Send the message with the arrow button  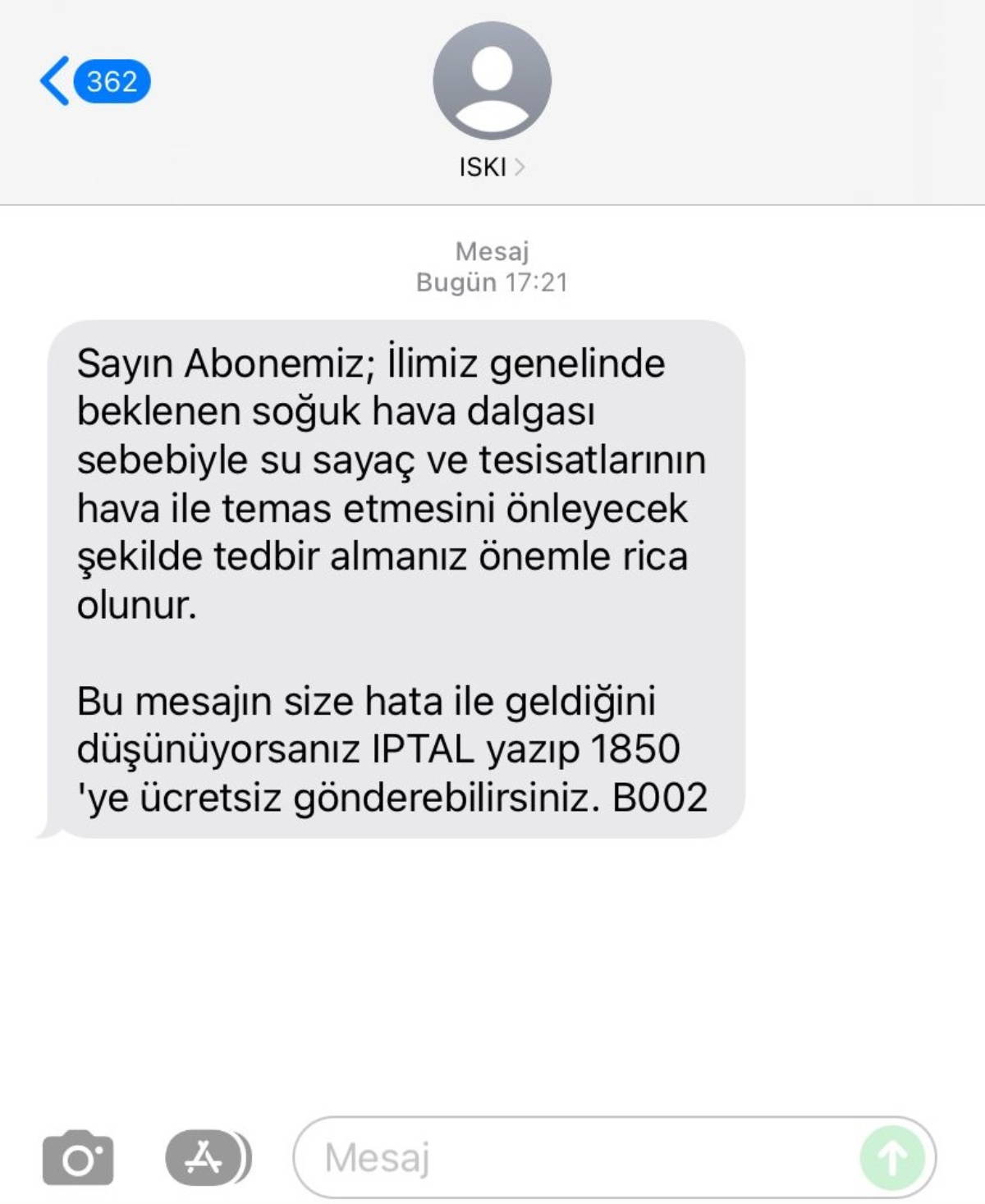coord(892,1158)
